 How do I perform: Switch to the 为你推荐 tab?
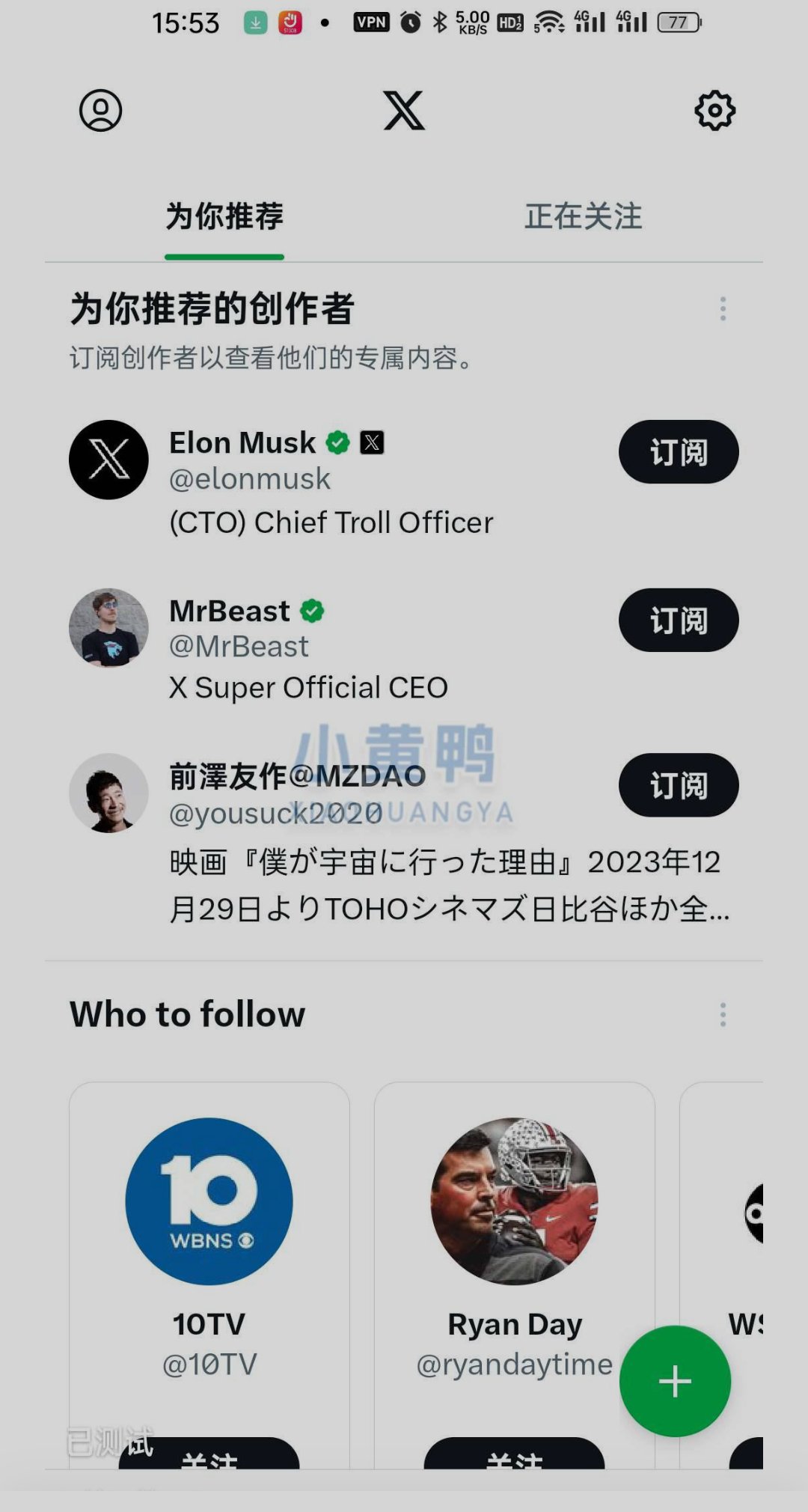(x=224, y=216)
